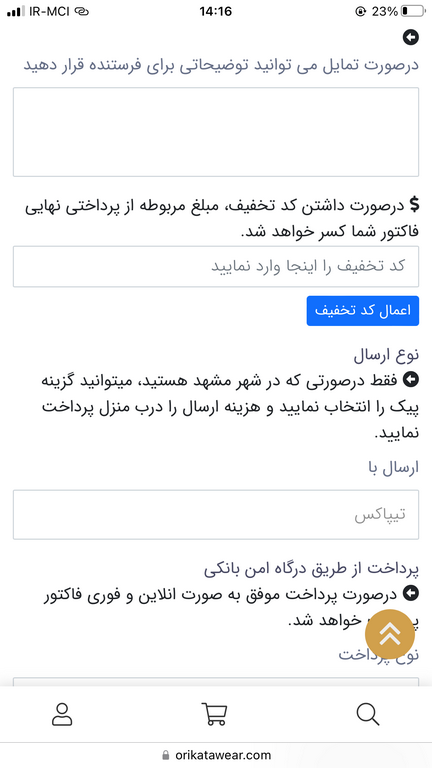Tap the orikatawear.com address bar

click(216, 755)
